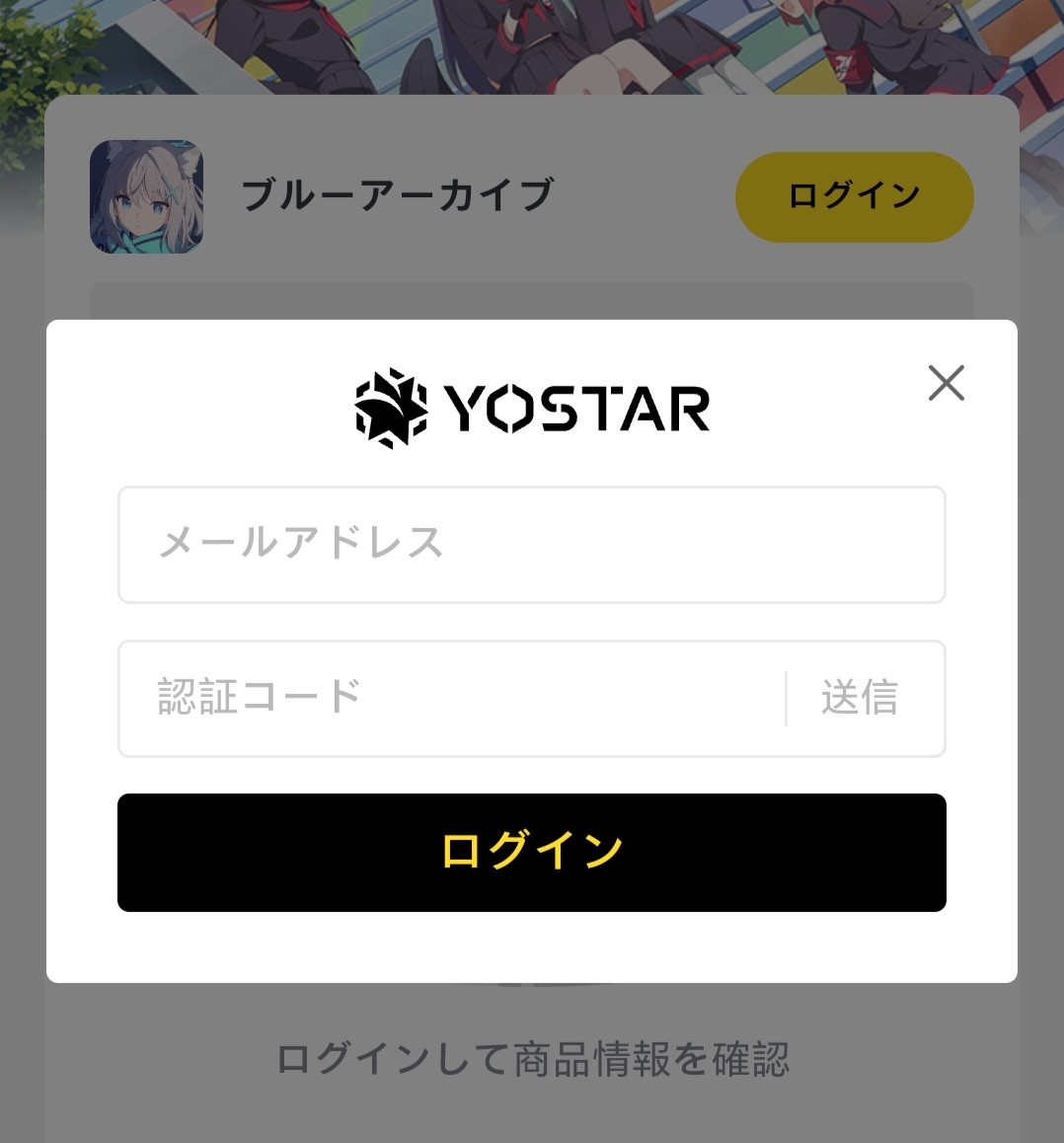Send verification code with 送信
The width and height of the screenshot is (1064, 1143).
(x=860, y=699)
